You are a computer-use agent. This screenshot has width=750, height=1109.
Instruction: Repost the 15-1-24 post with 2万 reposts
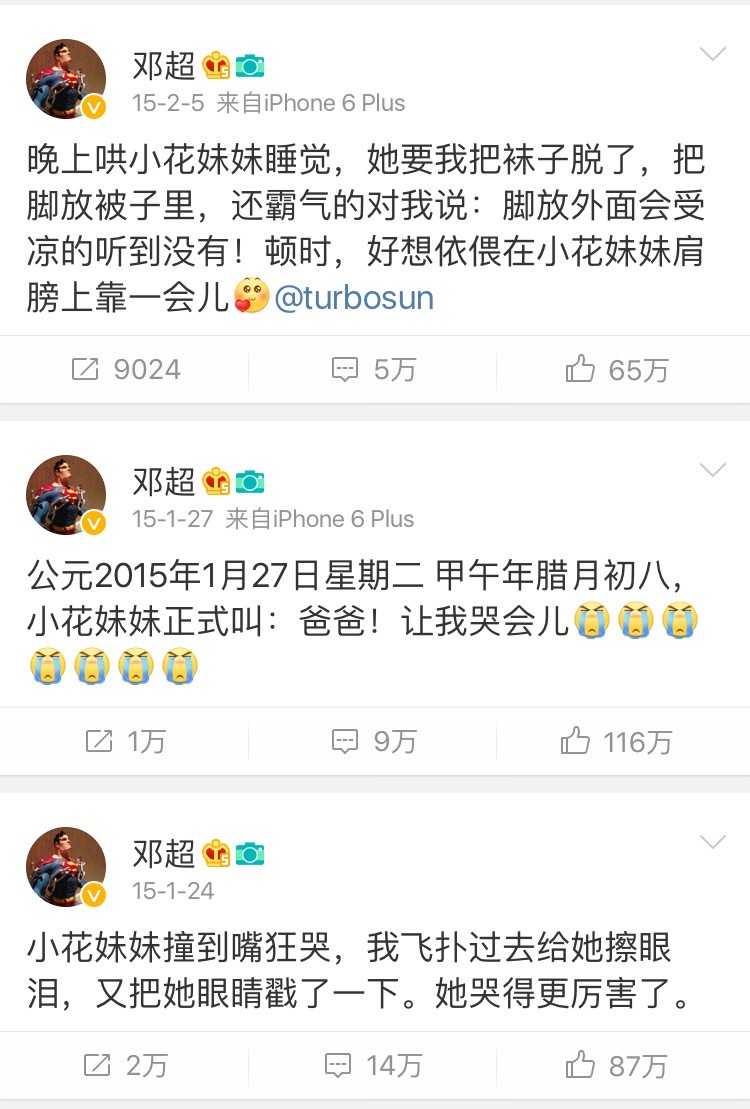(x=126, y=1065)
